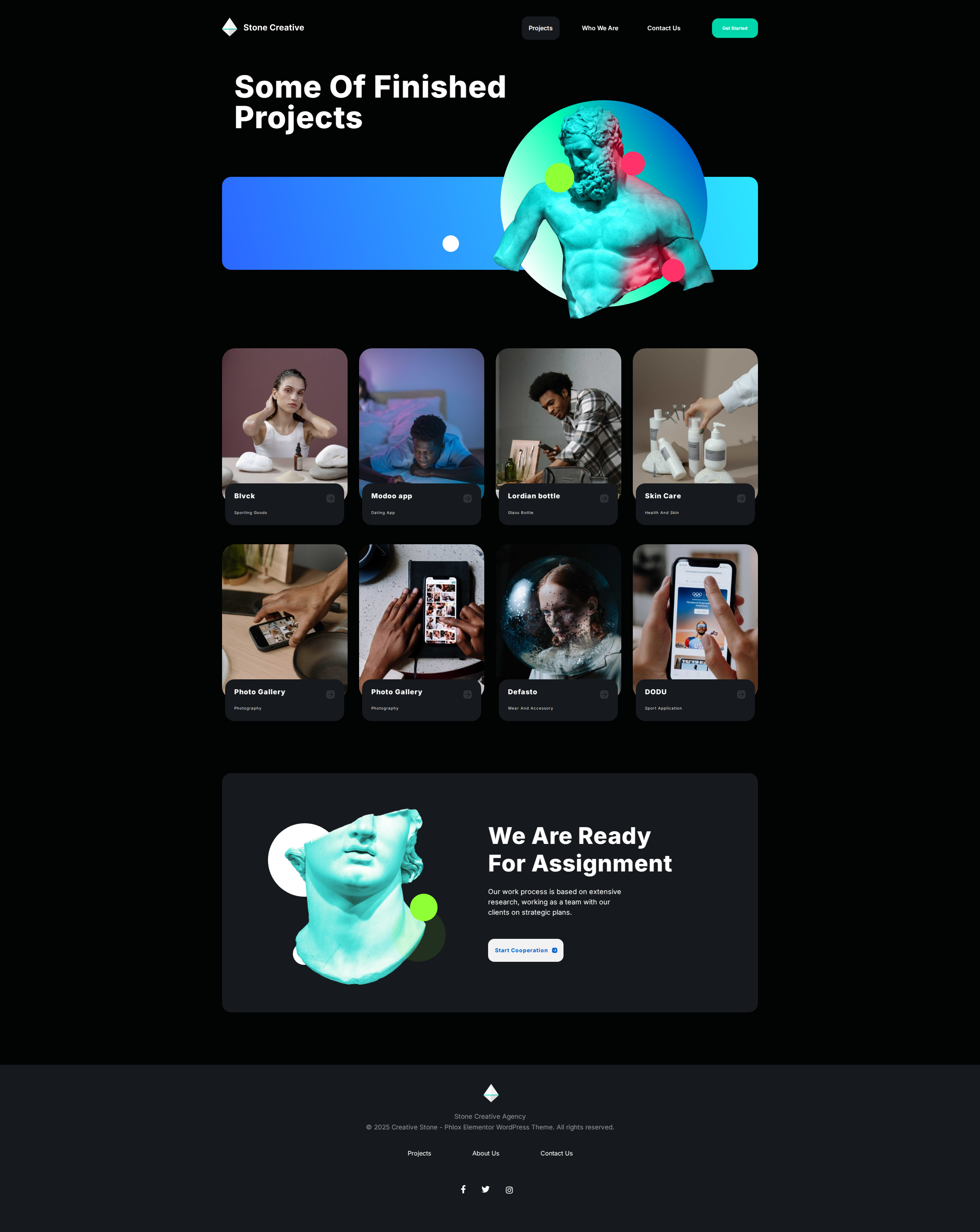Screen dimensions: 980x1232
Task: Open the About Us footer link
Action: tap(485, 1153)
